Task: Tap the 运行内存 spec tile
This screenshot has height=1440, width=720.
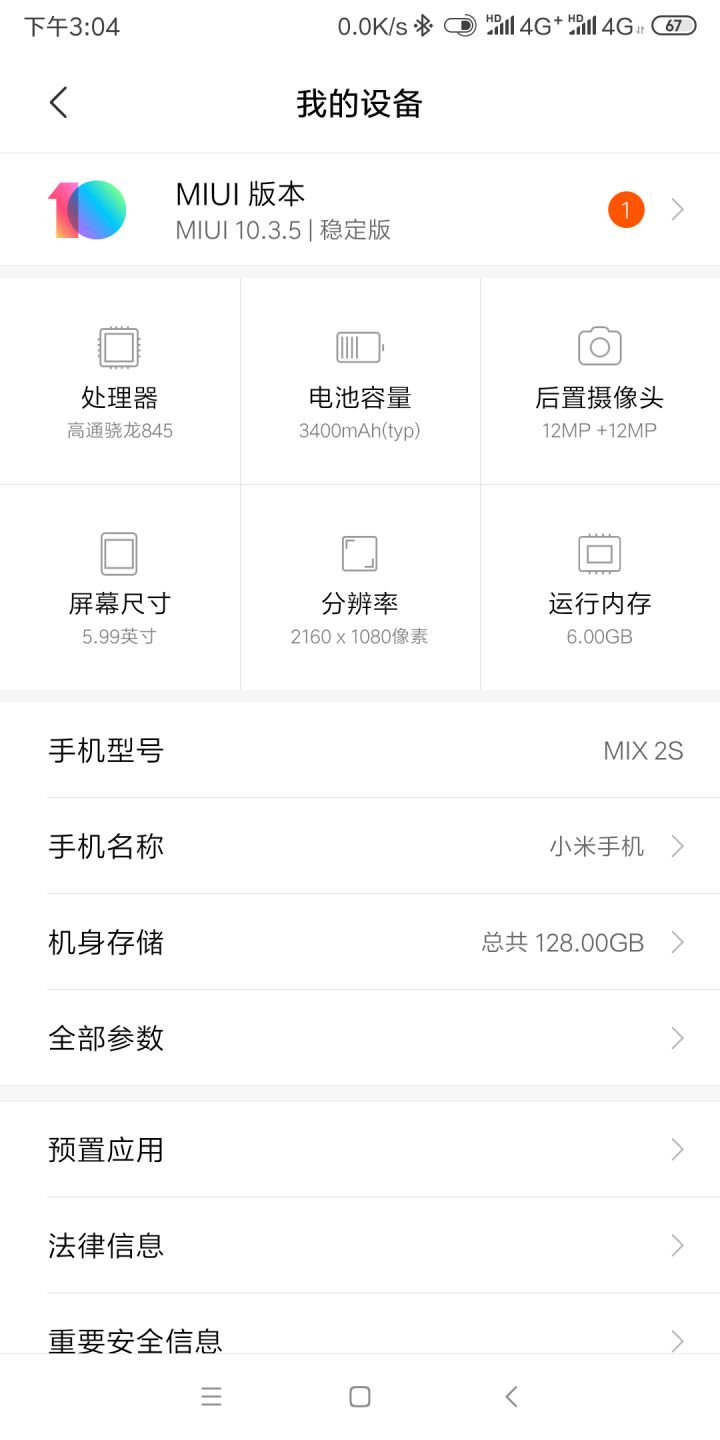Action: (600, 587)
